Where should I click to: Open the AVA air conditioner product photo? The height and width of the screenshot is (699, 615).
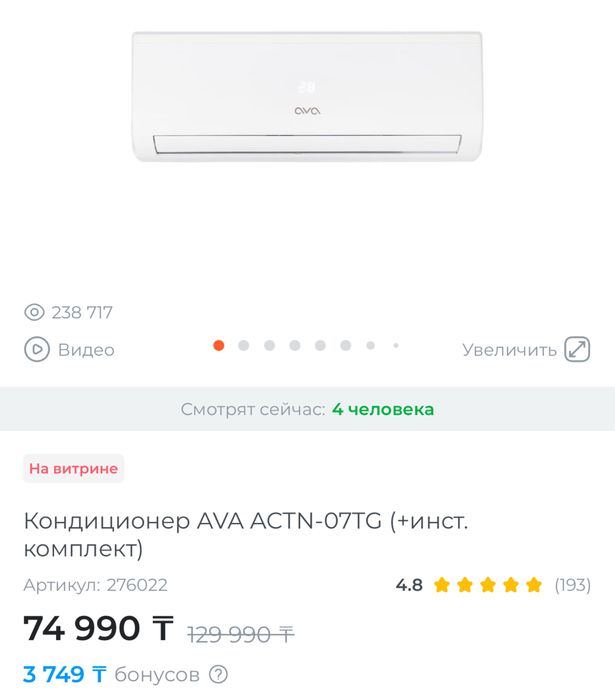tap(306, 97)
